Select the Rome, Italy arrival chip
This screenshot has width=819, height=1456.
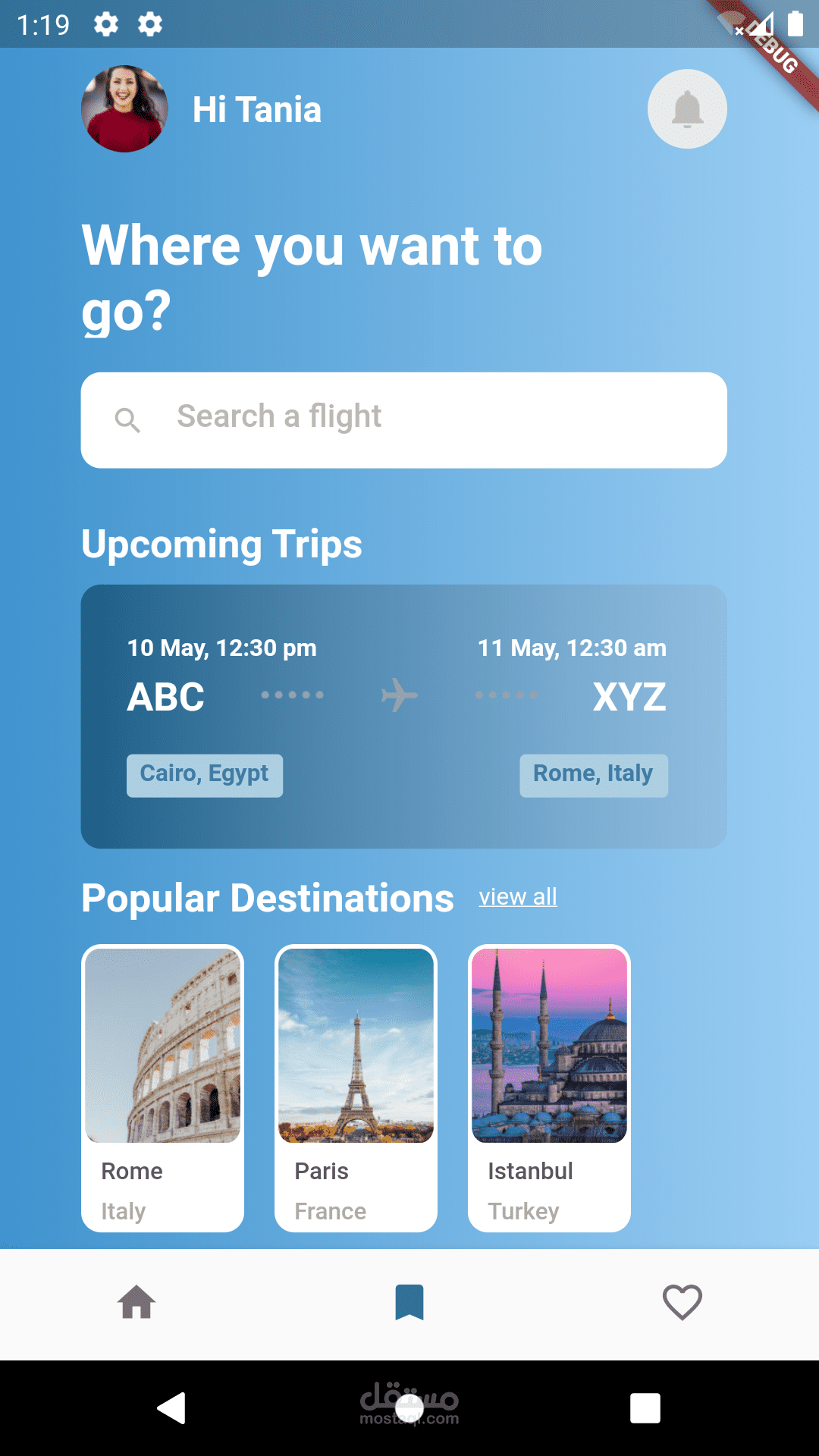pyautogui.click(x=593, y=774)
